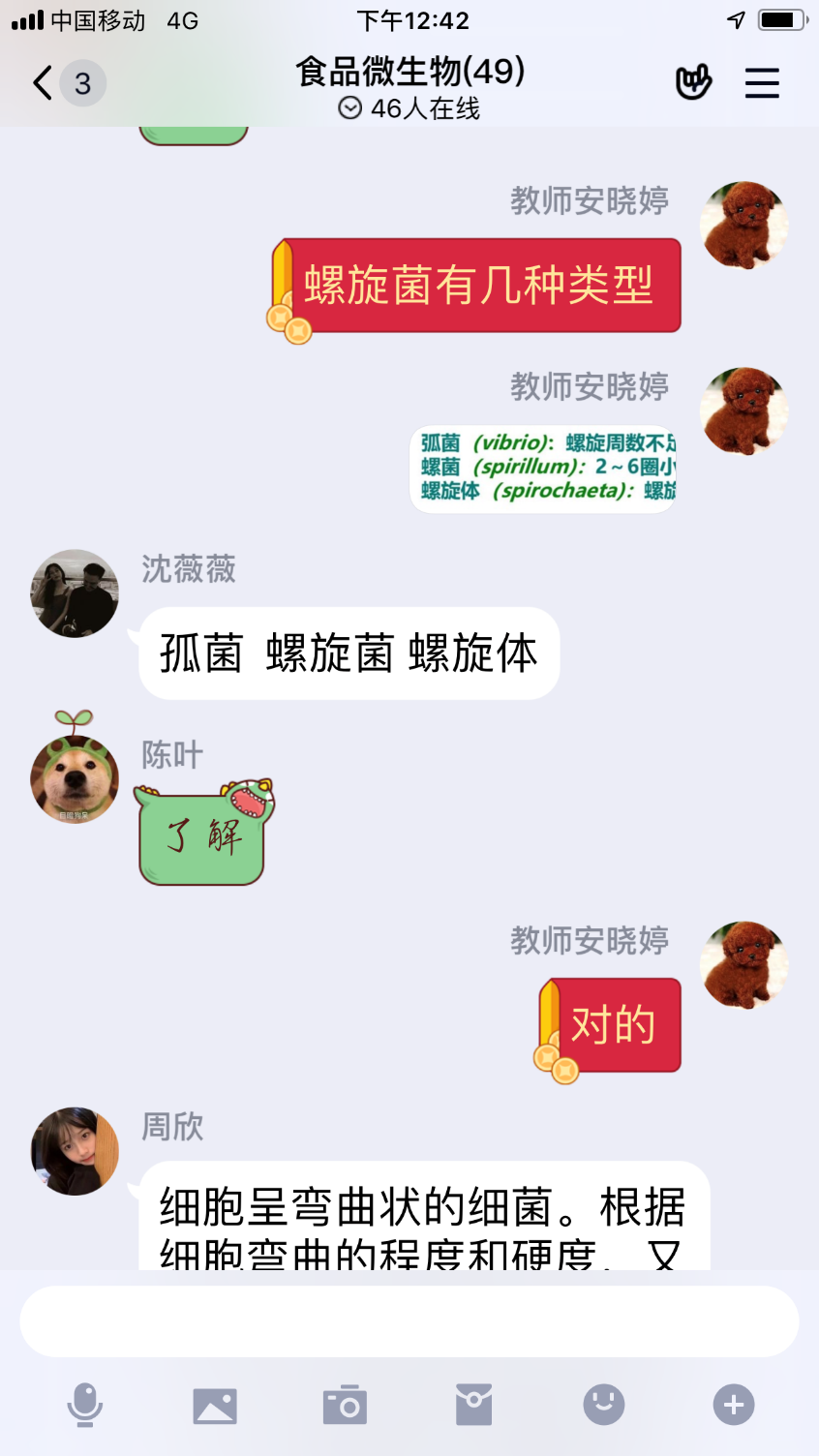Launch the camera to take a photo
The width and height of the screenshot is (819, 1456).
pyautogui.click(x=345, y=1405)
